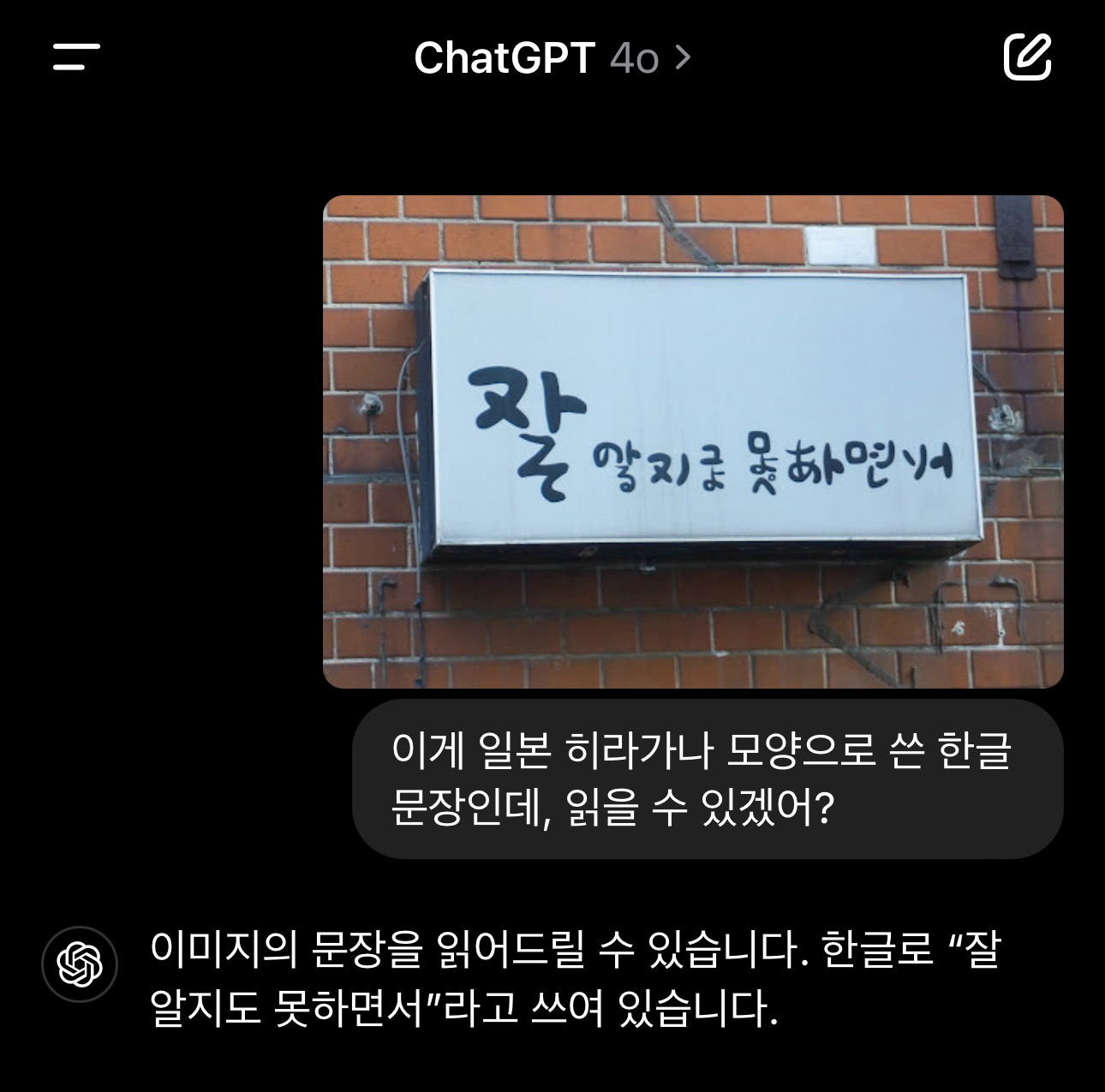Viewport: 1105px width, 1092px height.
Task: Open the attached sign photo
Action: 692,441
